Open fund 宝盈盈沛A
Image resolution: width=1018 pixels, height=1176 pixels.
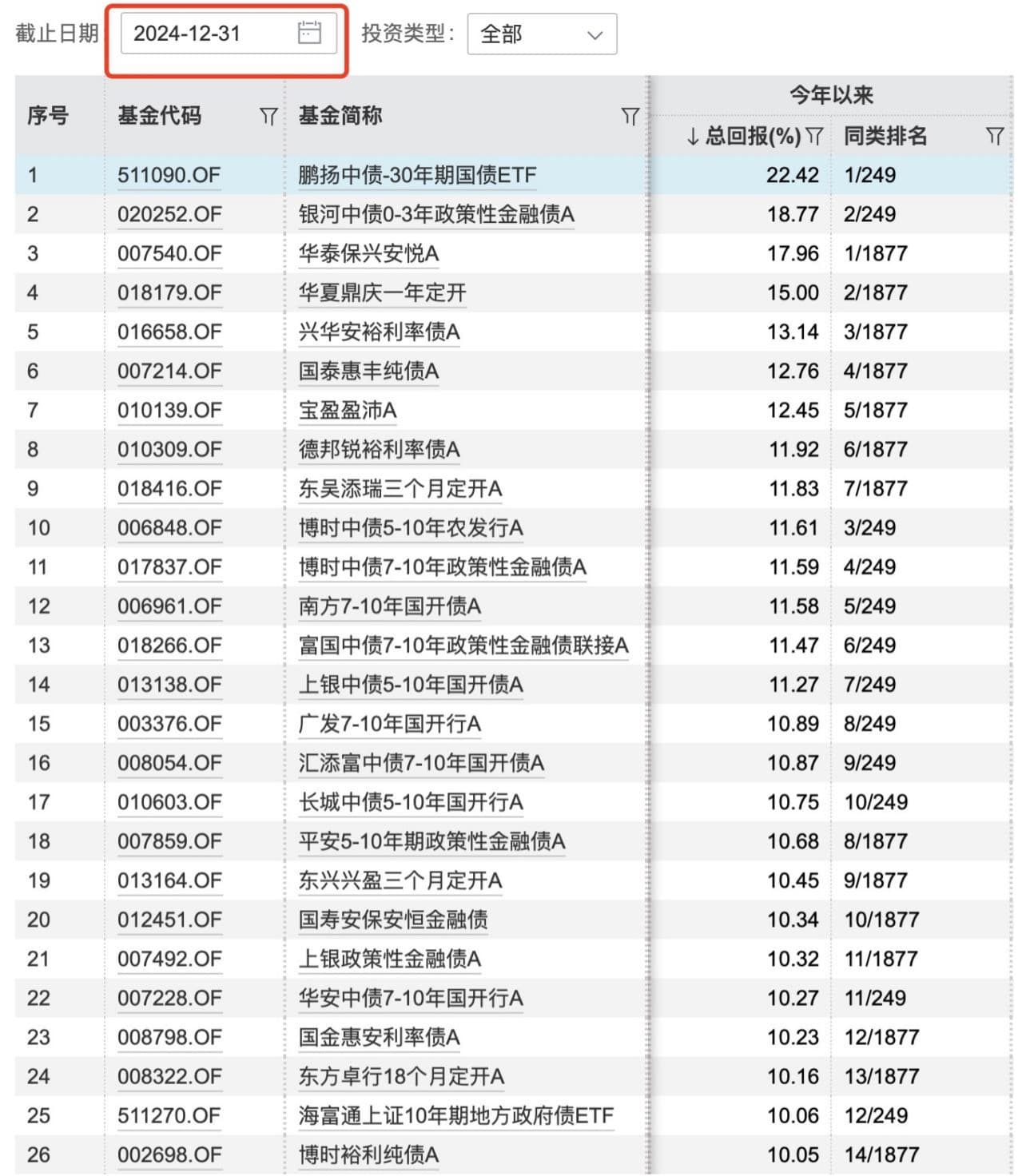(347, 410)
